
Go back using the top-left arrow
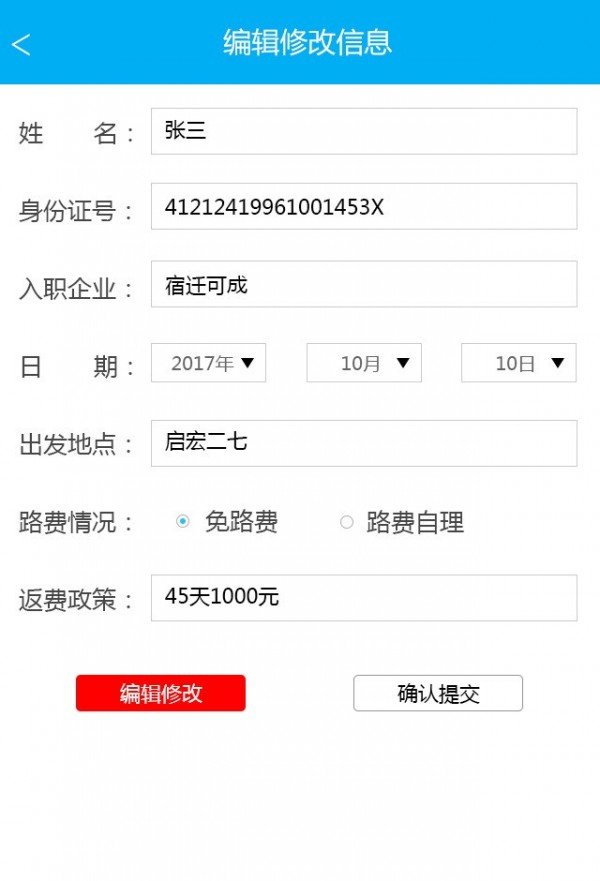(x=21, y=44)
